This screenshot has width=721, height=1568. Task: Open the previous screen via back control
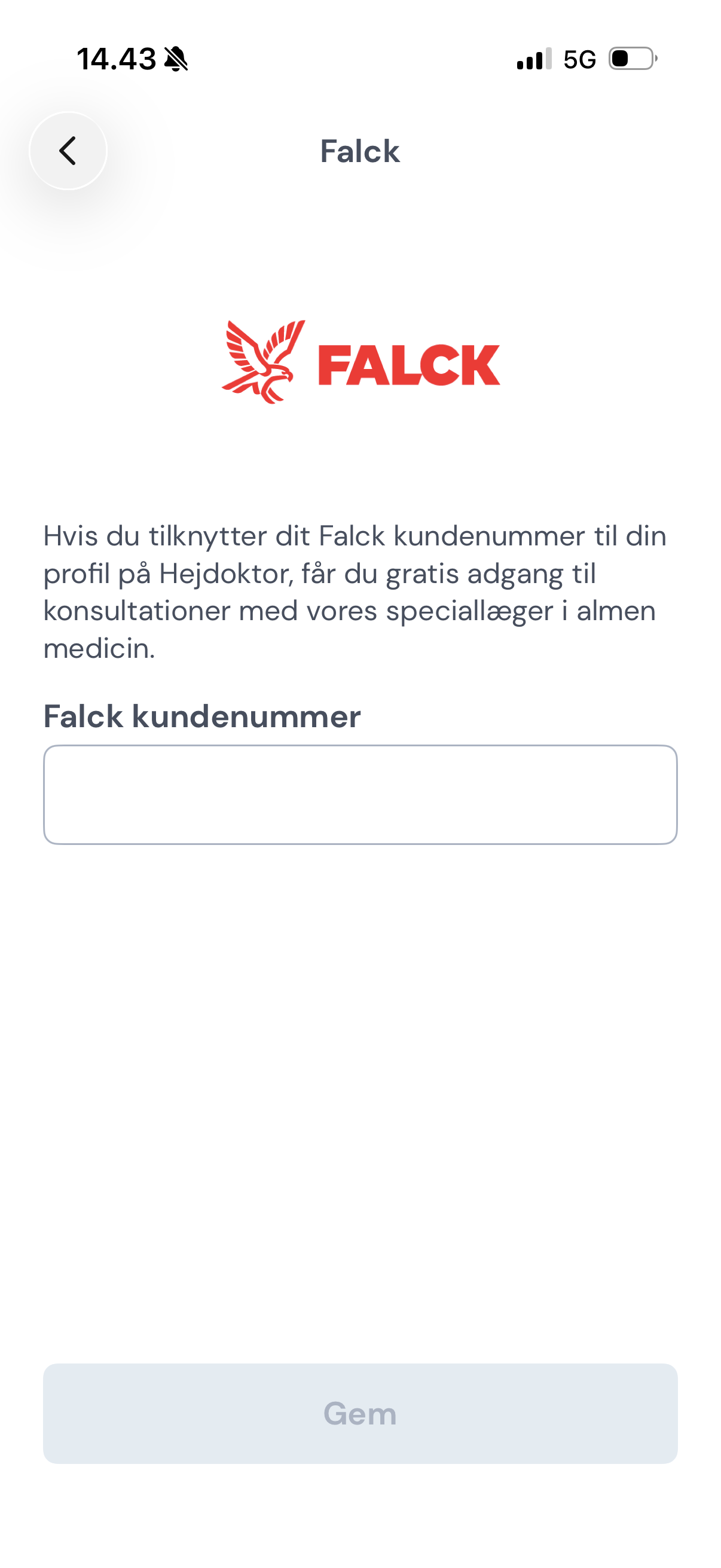tap(68, 151)
